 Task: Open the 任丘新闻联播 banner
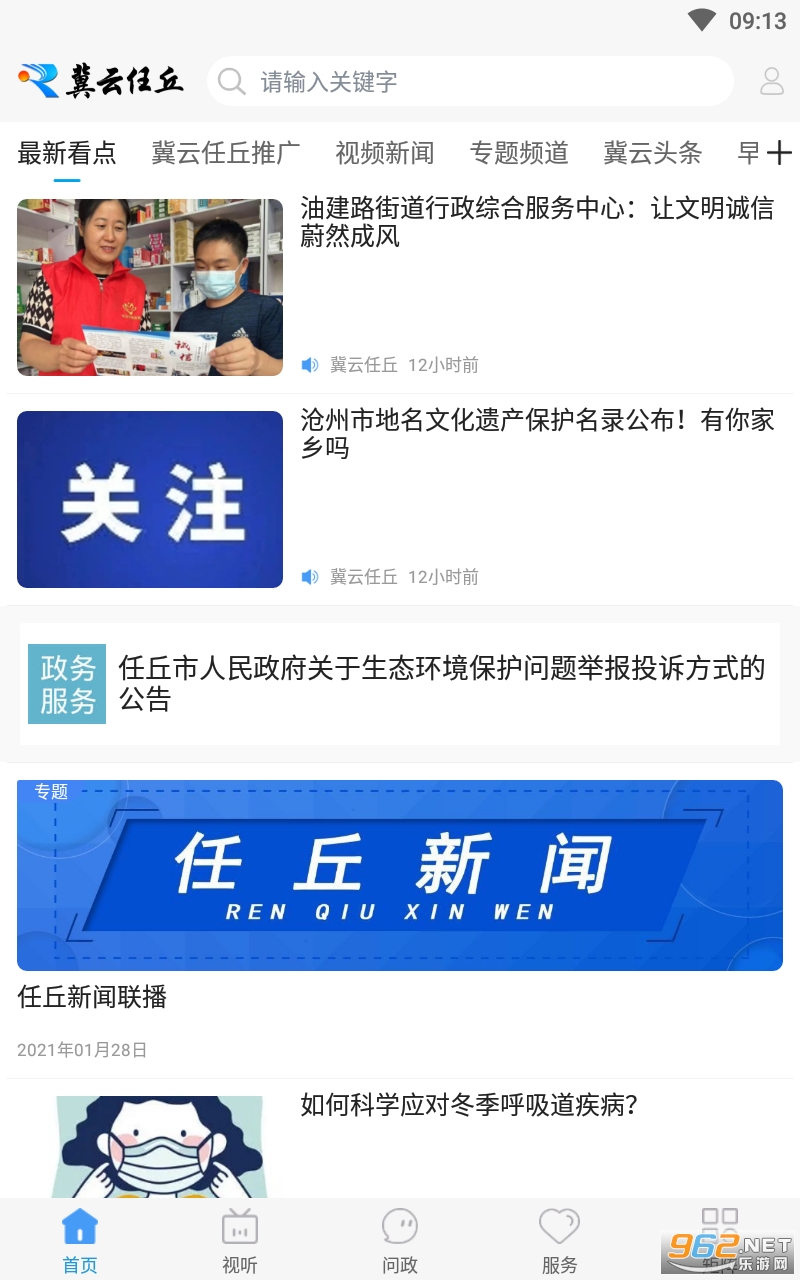coord(400,875)
